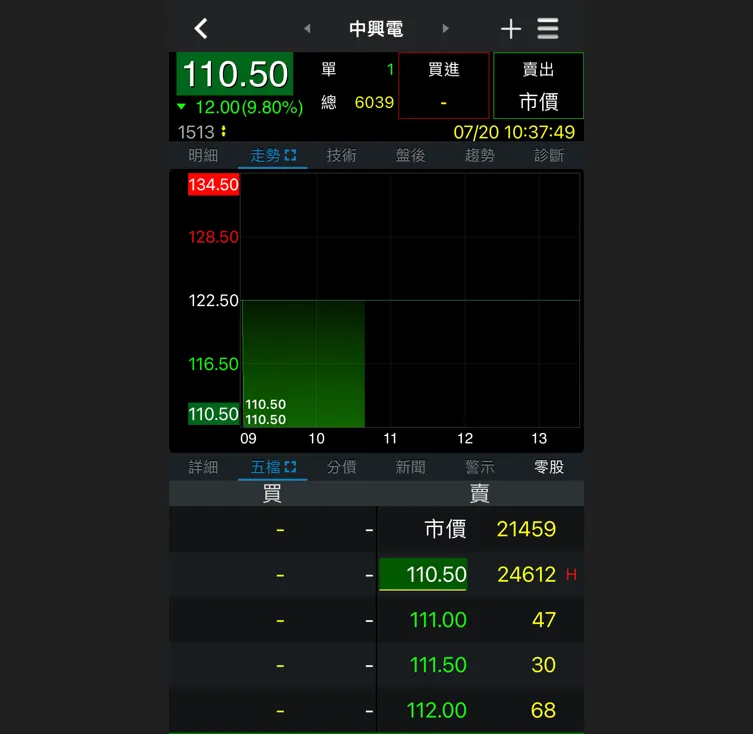This screenshot has height=734, width=753.
Task: Switch to the 零股 tab
Action: coord(548,466)
